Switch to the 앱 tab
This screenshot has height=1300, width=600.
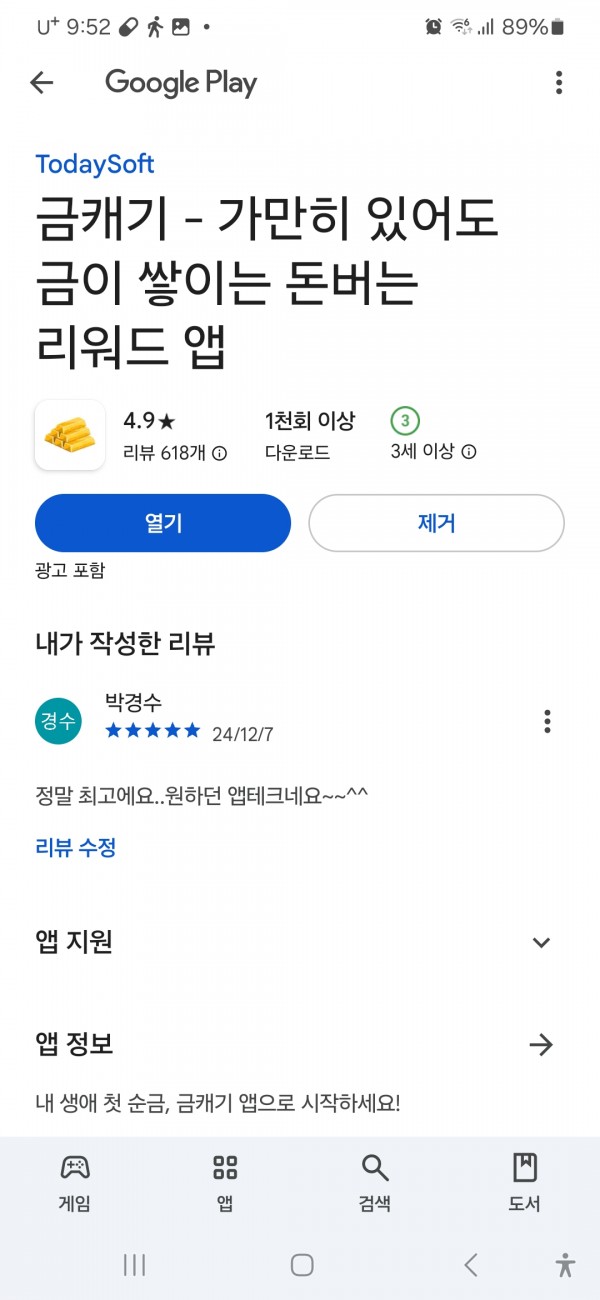225,1182
